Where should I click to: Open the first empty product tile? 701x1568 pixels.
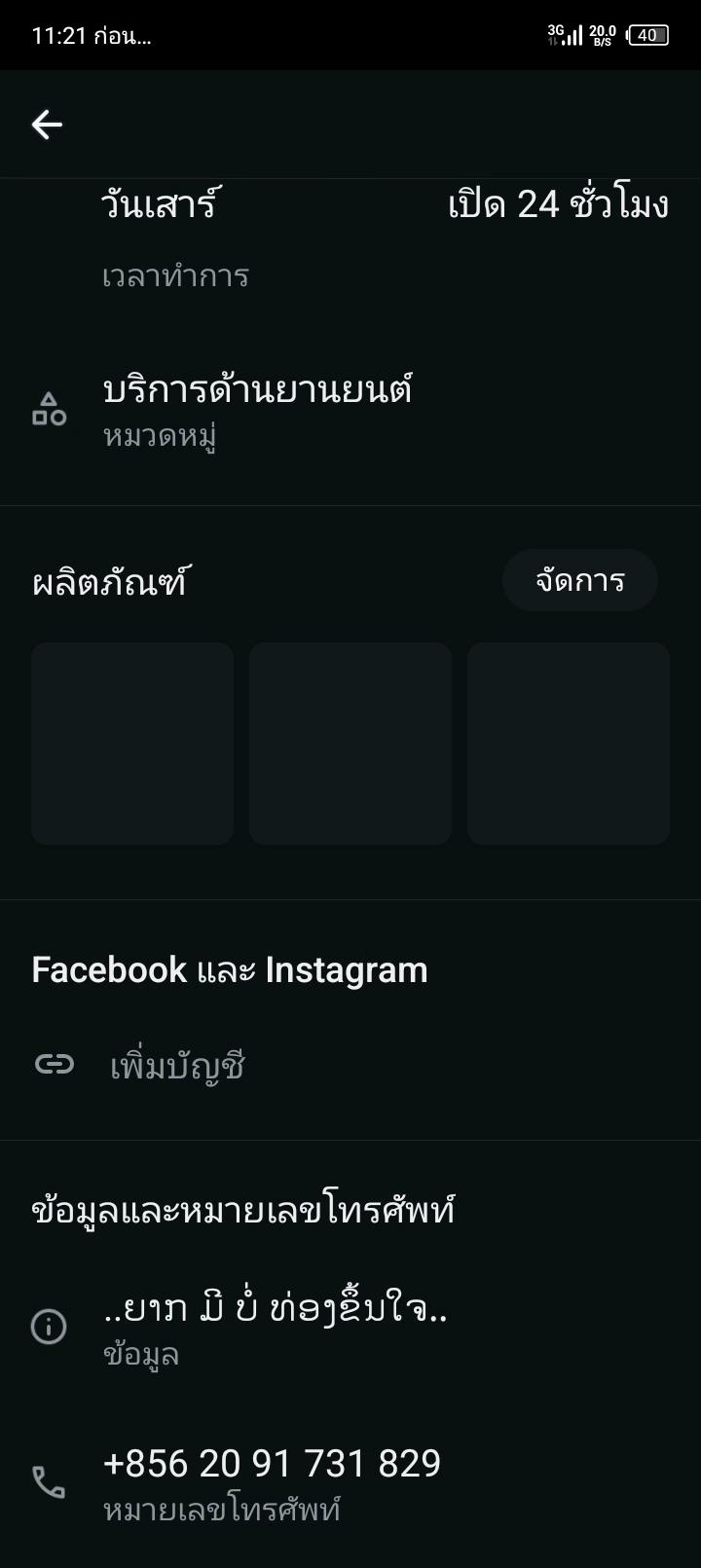point(132,744)
